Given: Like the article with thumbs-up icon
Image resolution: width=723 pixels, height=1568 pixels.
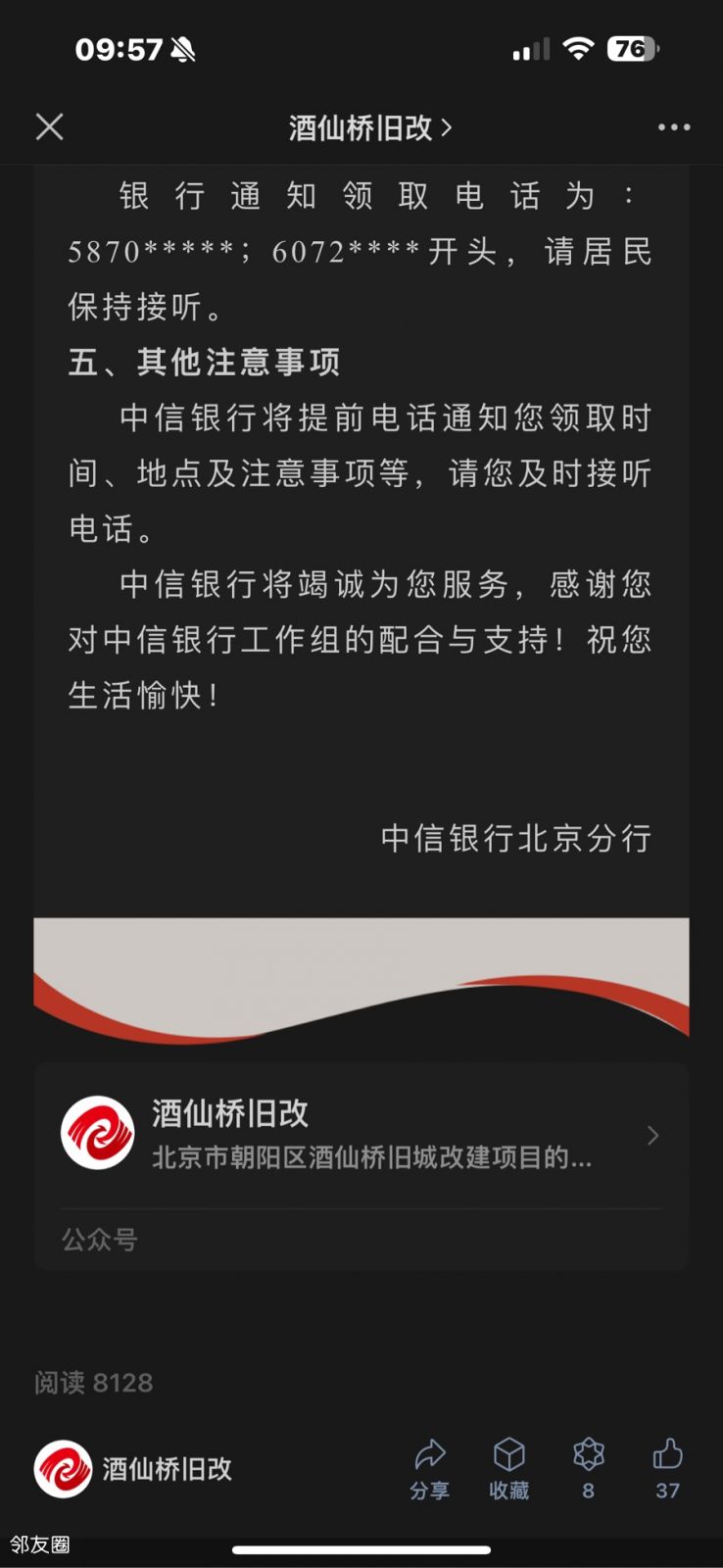Looking at the screenshot, I should click(x=667, y=1467).
